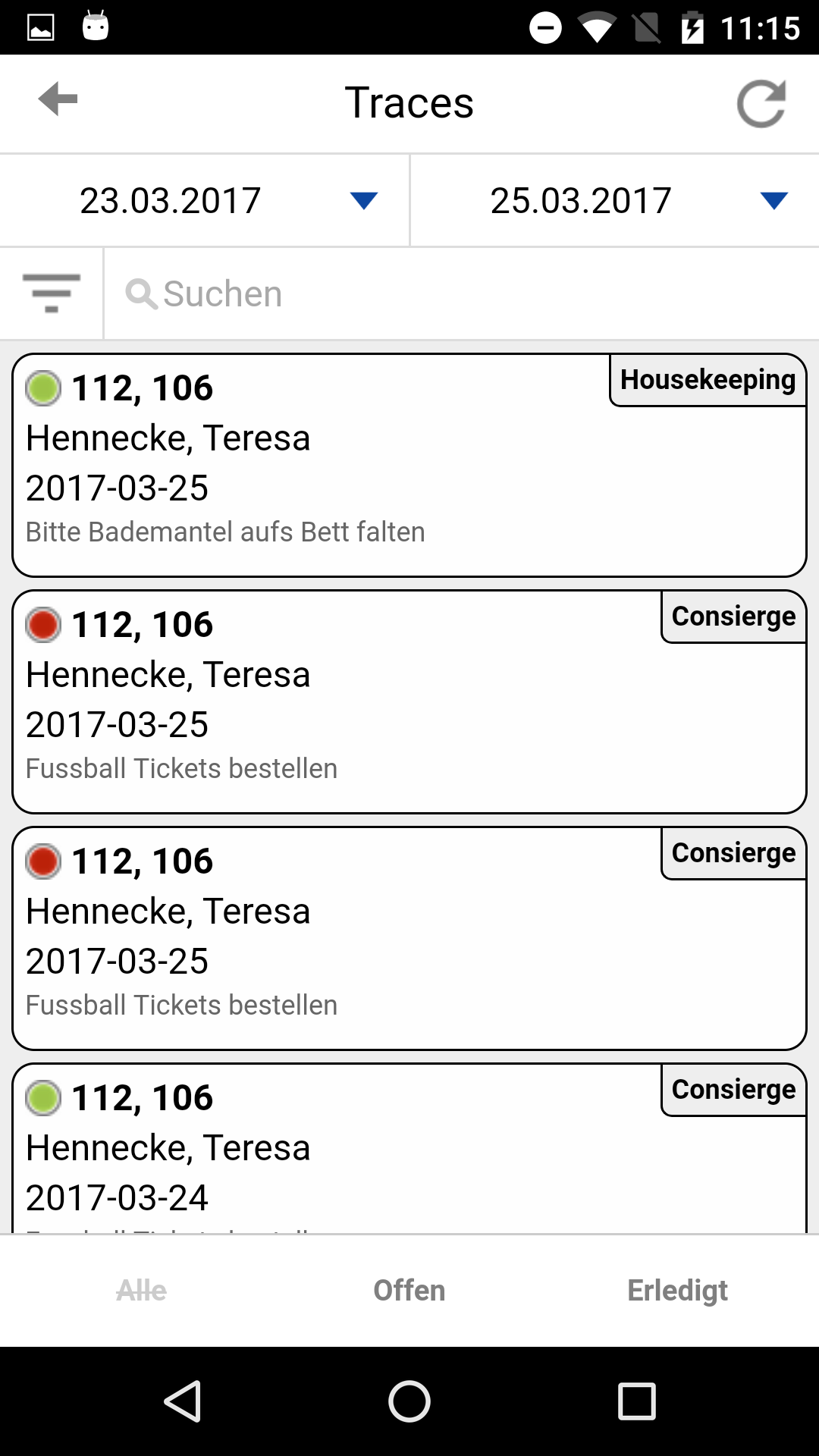Open the system recent apps view
Image resolution: width=819 pixels, height=1456 pixels.
(637, 1401)
